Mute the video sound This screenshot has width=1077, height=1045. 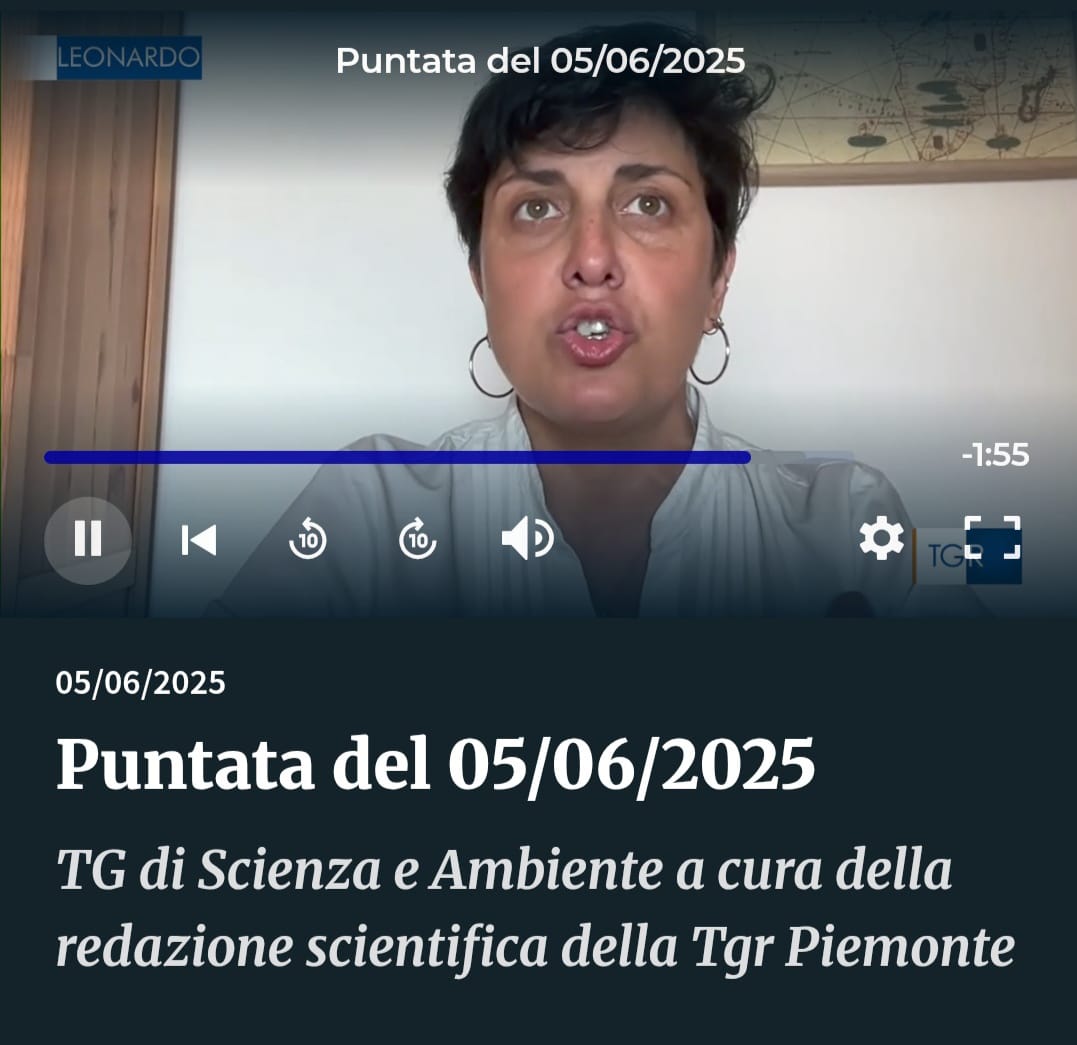pyautogui.click(x=527, y=540)
